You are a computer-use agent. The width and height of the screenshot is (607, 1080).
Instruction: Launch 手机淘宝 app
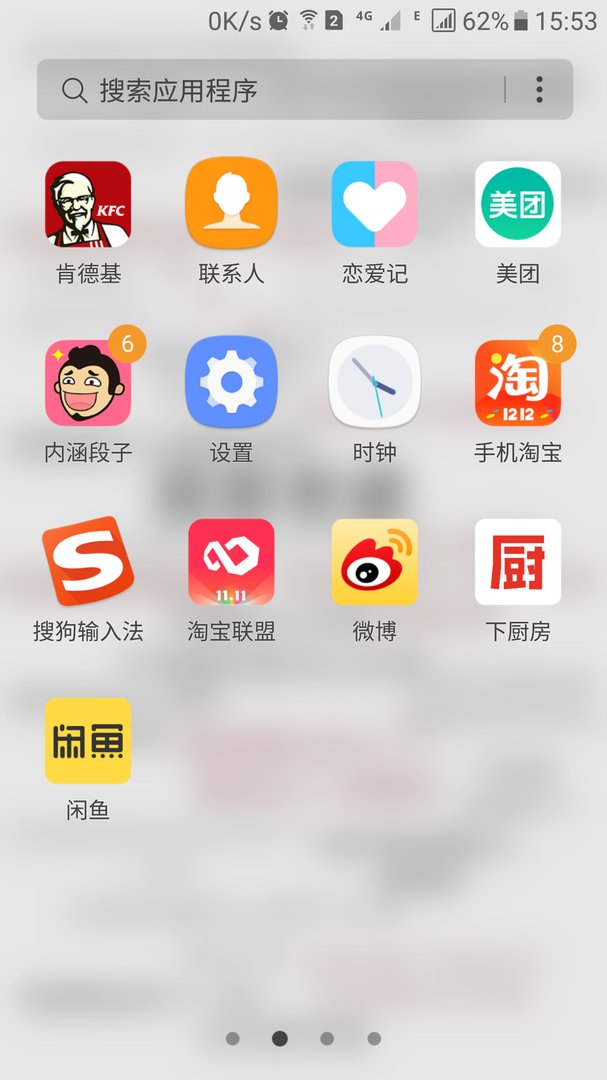click(518, 383)
